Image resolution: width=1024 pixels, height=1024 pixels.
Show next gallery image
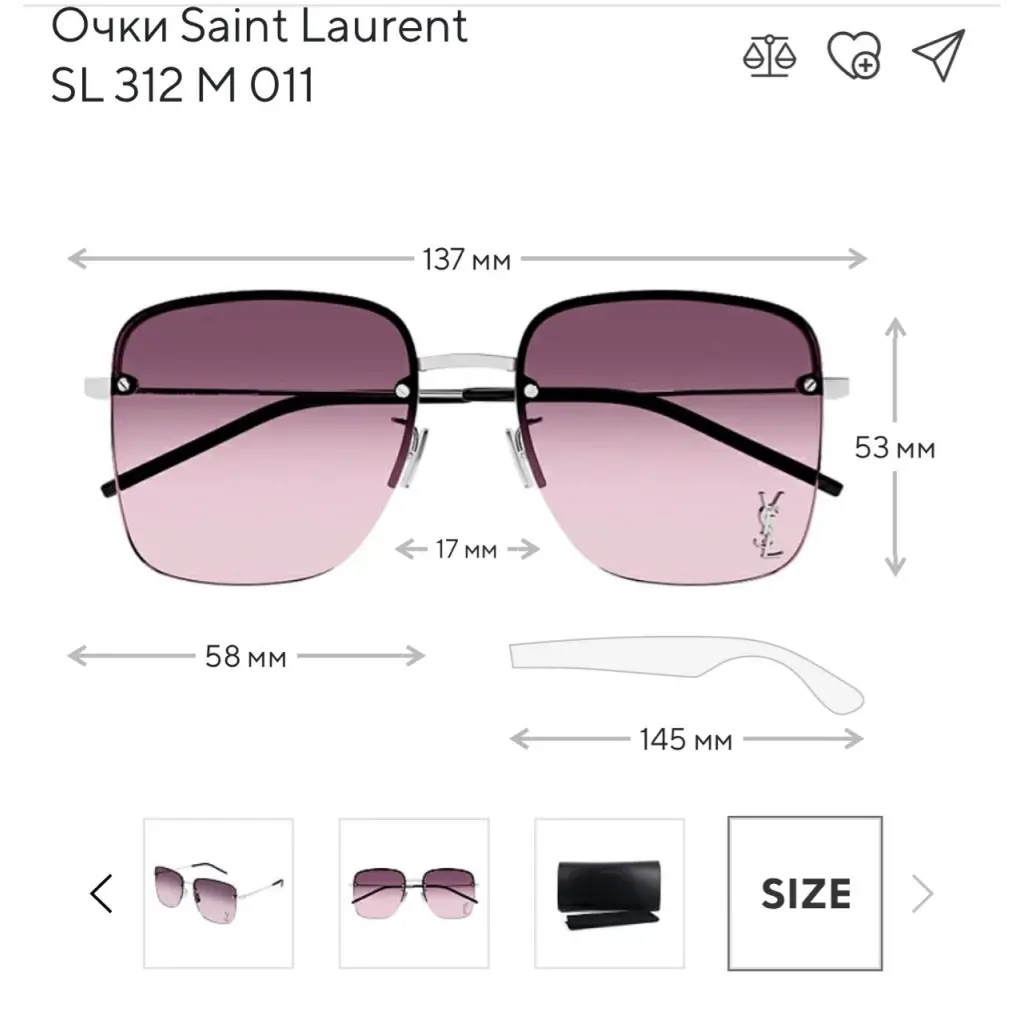click(x=922, y=893)
